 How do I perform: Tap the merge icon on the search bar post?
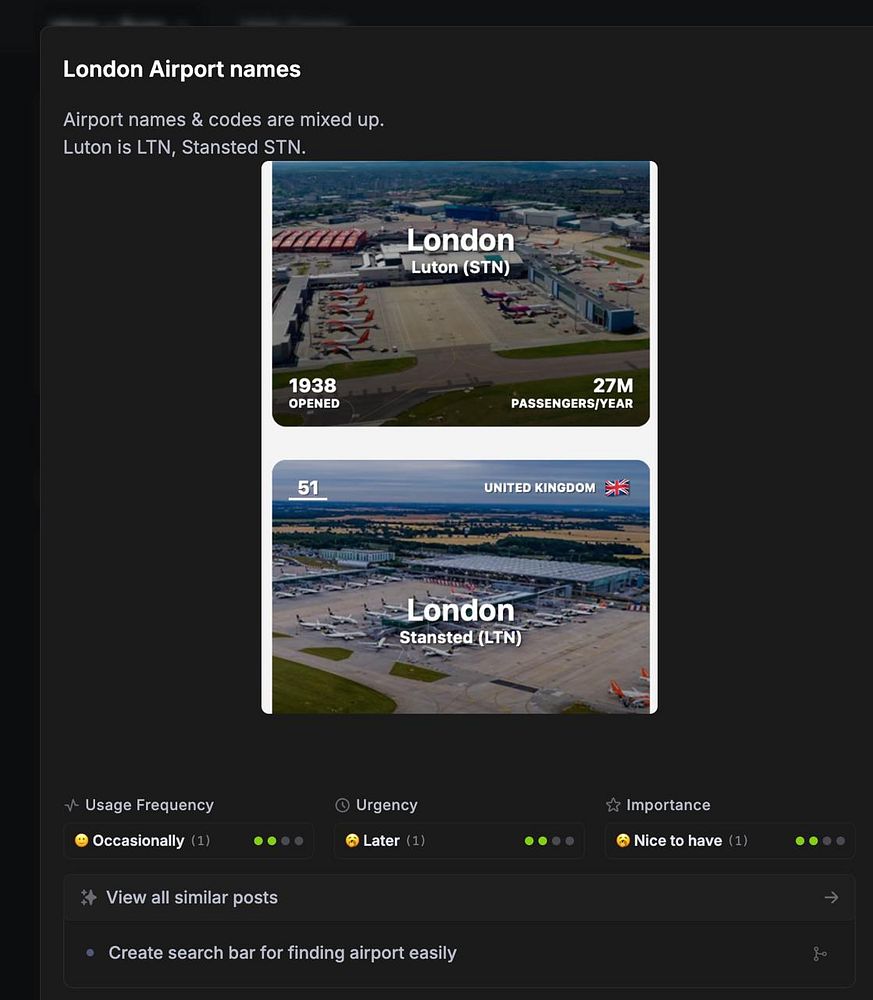click(x=820, y=954)
